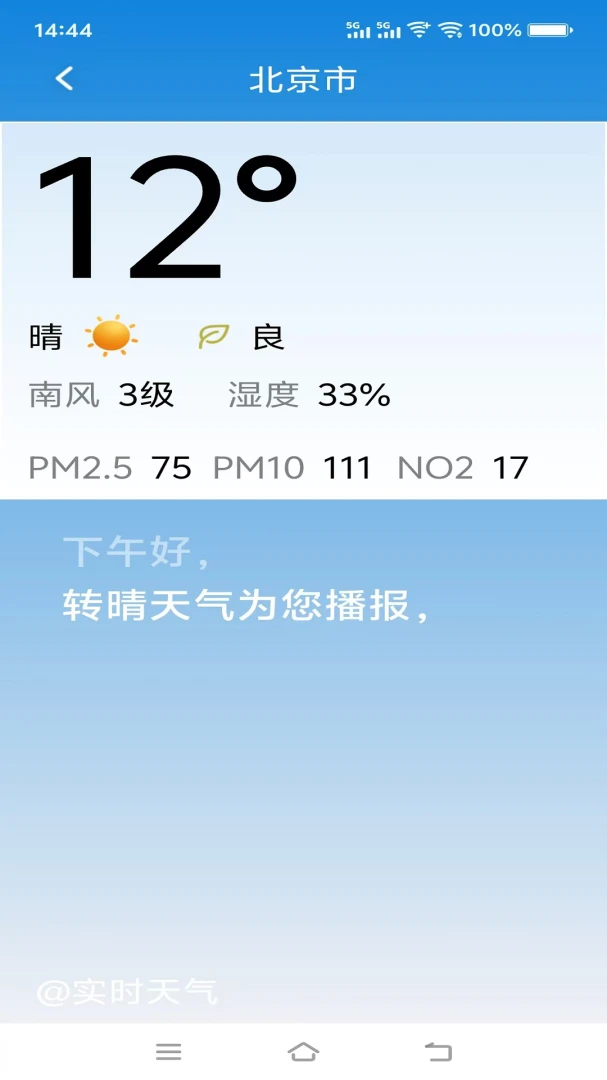Open the recent apps menu button
The width and height of the screenshot is (607, 1080).
coord(168,1051)
